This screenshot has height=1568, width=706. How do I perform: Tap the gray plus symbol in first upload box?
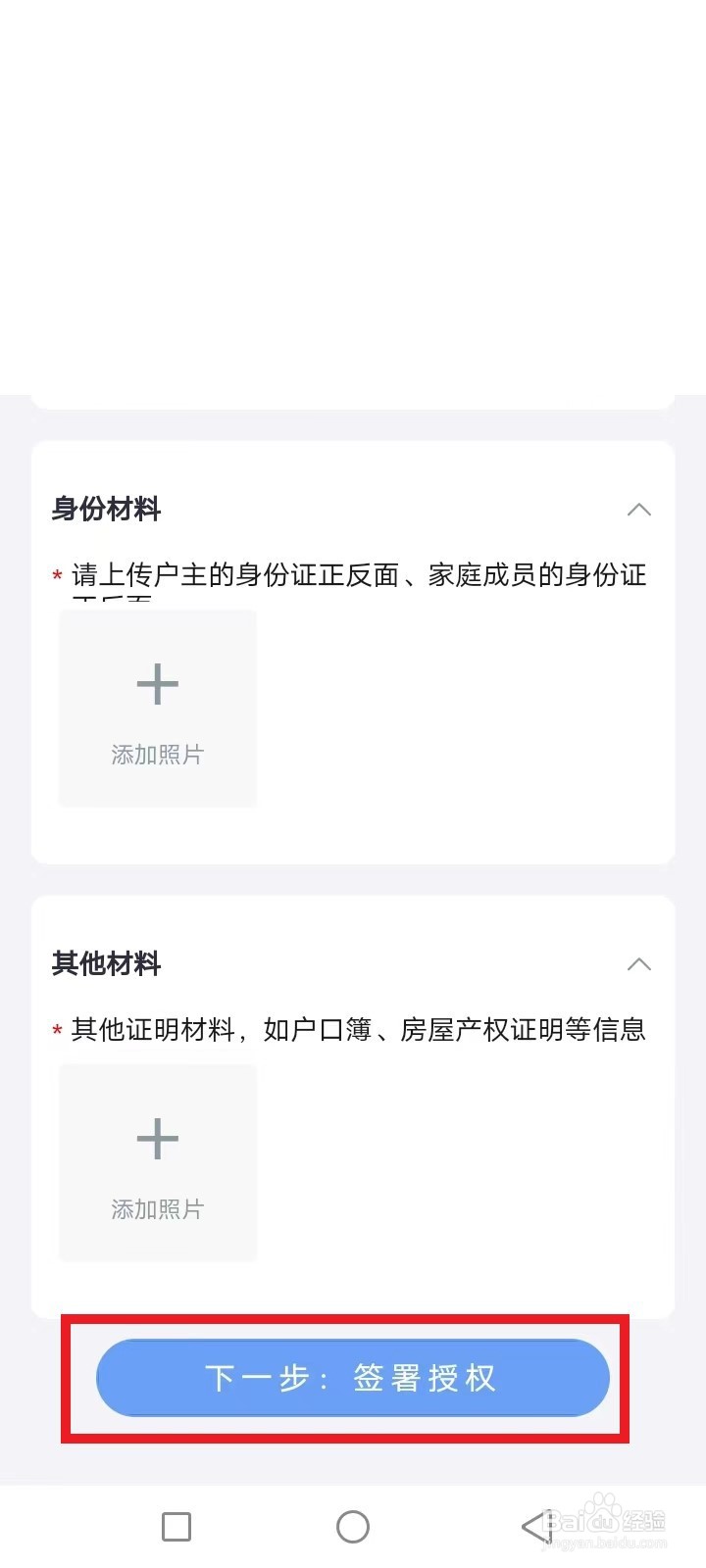(157, 683)
